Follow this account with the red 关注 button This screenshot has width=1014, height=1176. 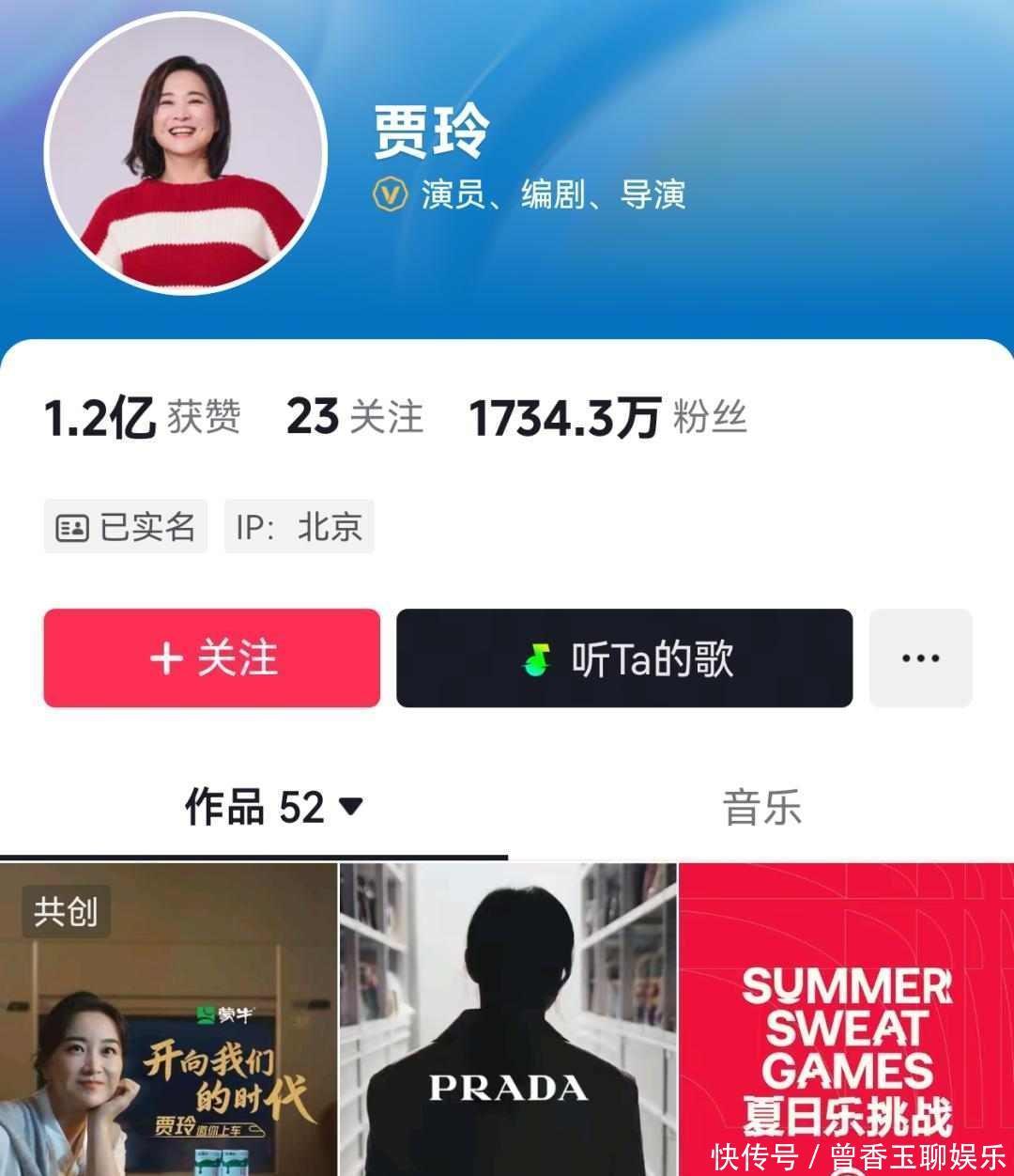(x=212, y=658)
